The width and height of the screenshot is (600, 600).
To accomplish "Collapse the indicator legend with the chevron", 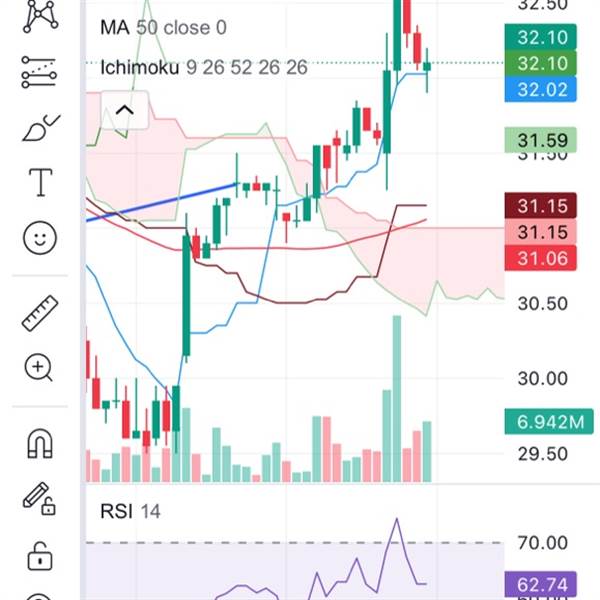I will pyautogui.click(x=124, y=111).
